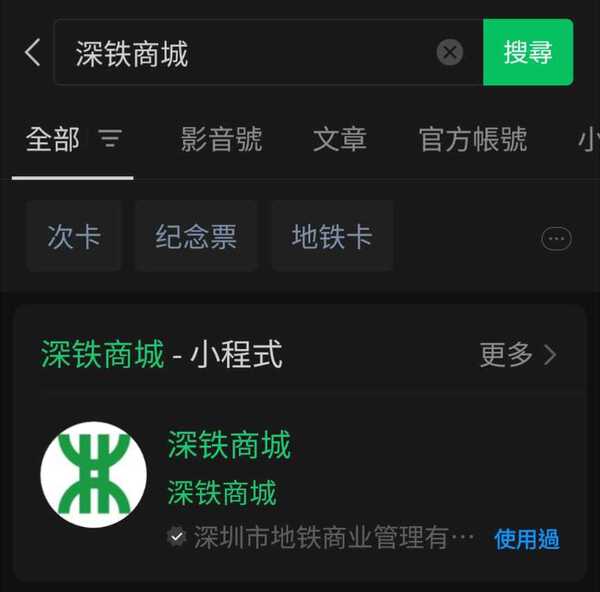Image resolution: width=600 pixels, height=592 pixels.
Task: Clear the search text
Action: pos(450,52)
